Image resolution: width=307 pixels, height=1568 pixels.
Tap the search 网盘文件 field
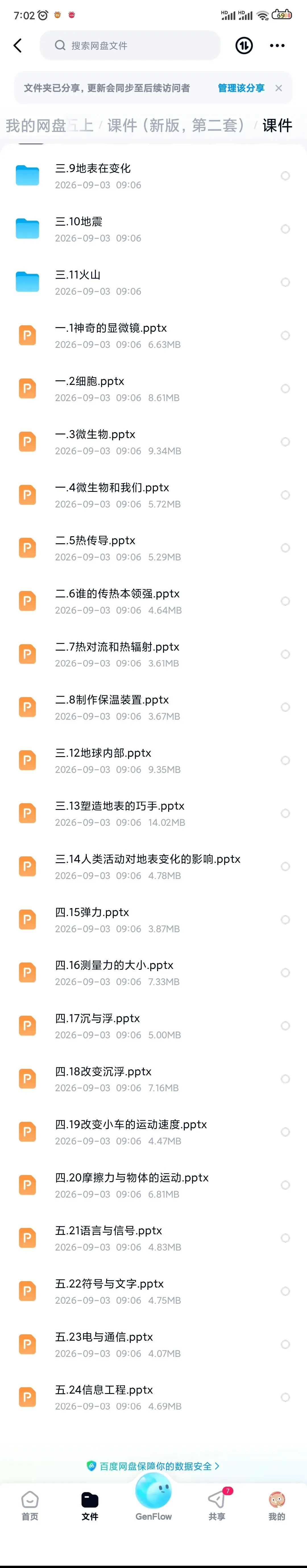(x=130, y=46)
